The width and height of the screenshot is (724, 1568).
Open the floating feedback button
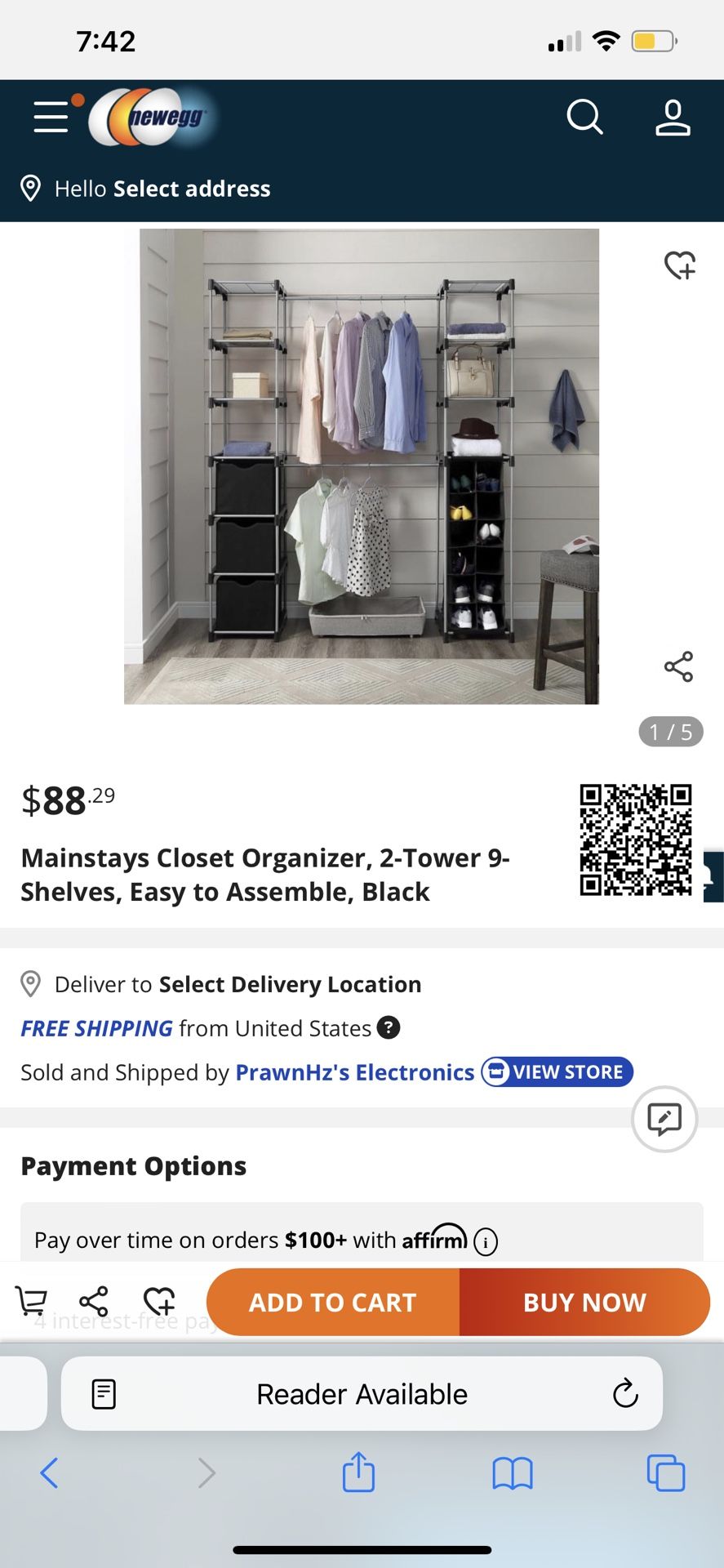[x=664, y=1119]
